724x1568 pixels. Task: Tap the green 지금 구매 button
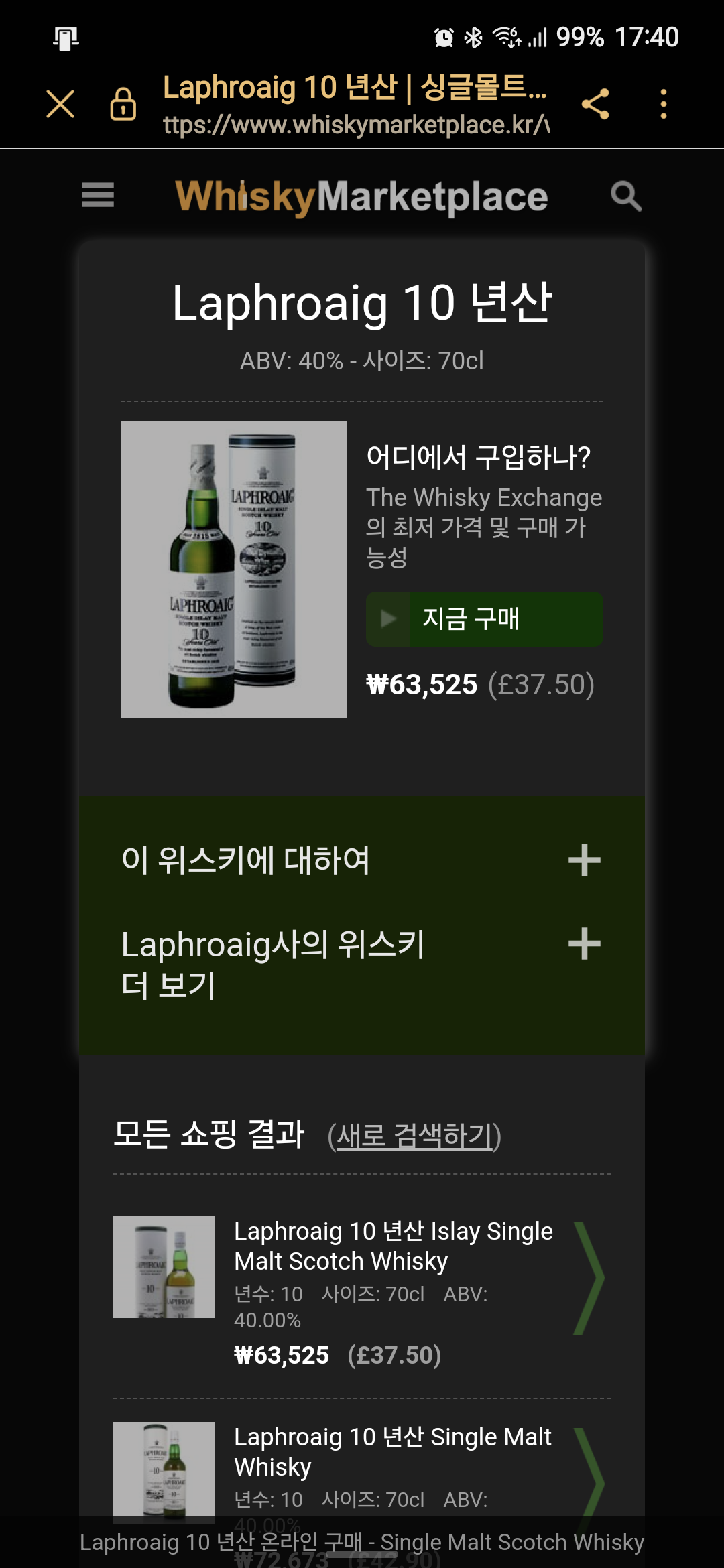pos(484,618)
